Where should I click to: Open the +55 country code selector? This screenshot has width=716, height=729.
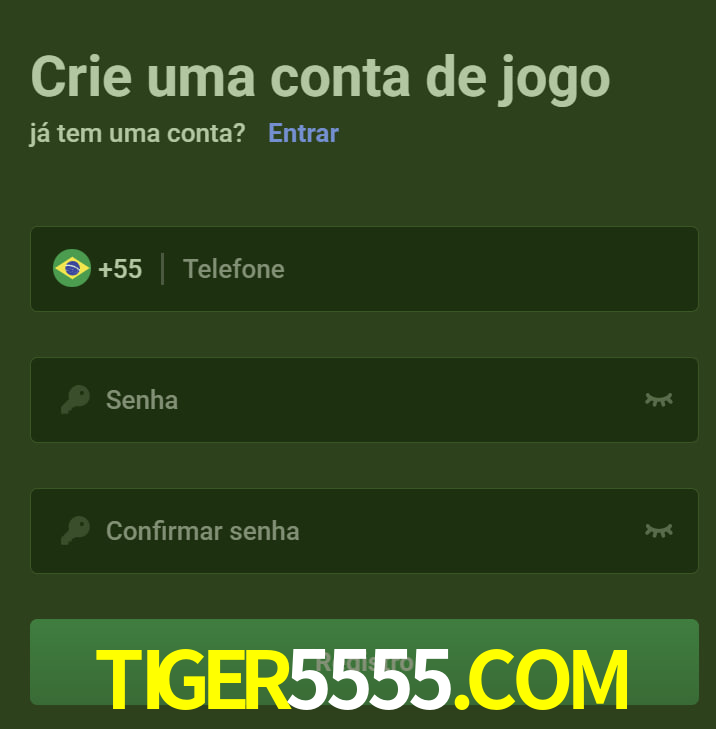click(x=98, y=269)
